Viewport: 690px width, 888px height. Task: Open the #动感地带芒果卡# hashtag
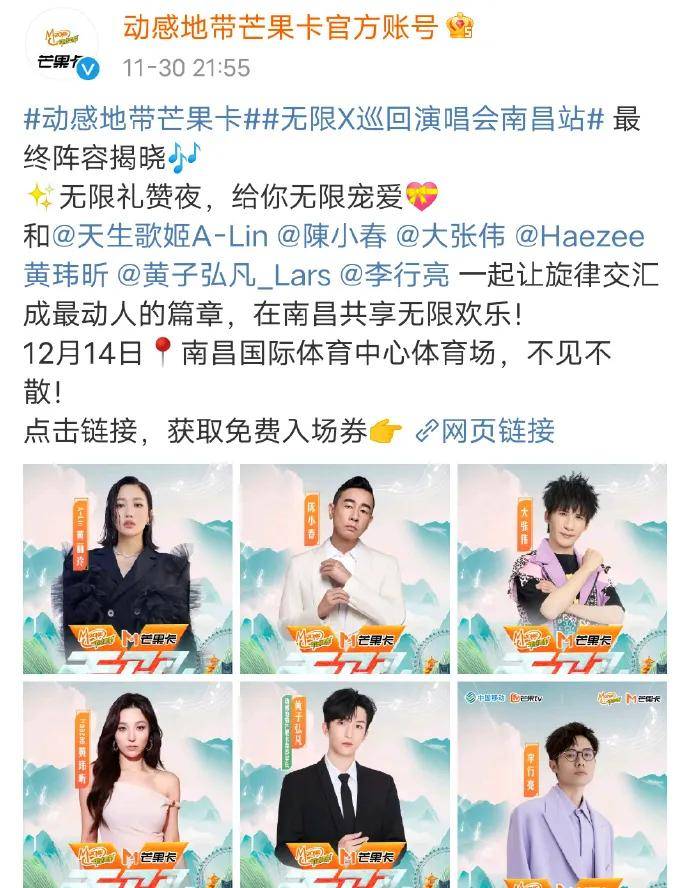132,120
